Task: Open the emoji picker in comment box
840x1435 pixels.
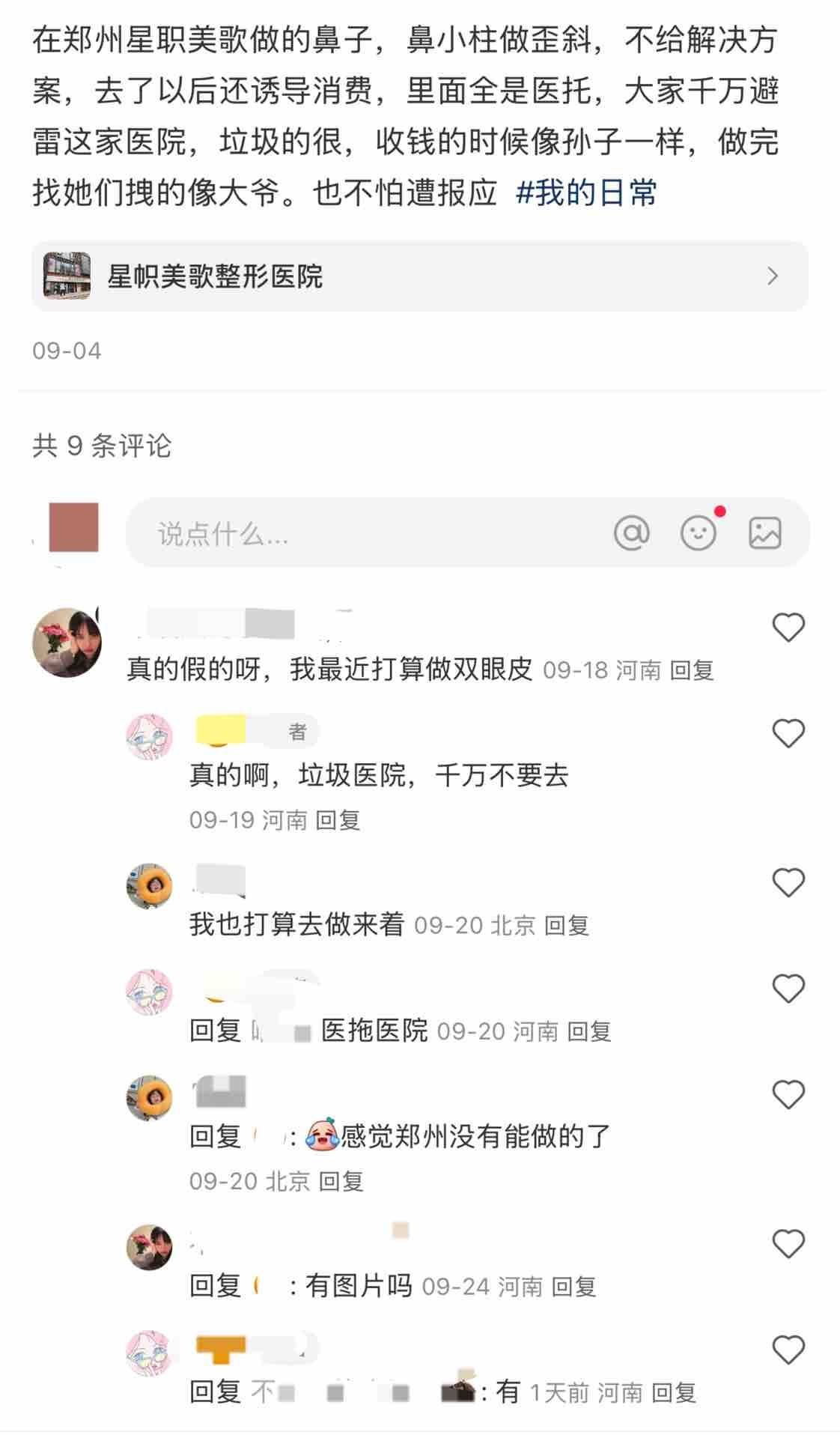Action: [x=698, y=533]
